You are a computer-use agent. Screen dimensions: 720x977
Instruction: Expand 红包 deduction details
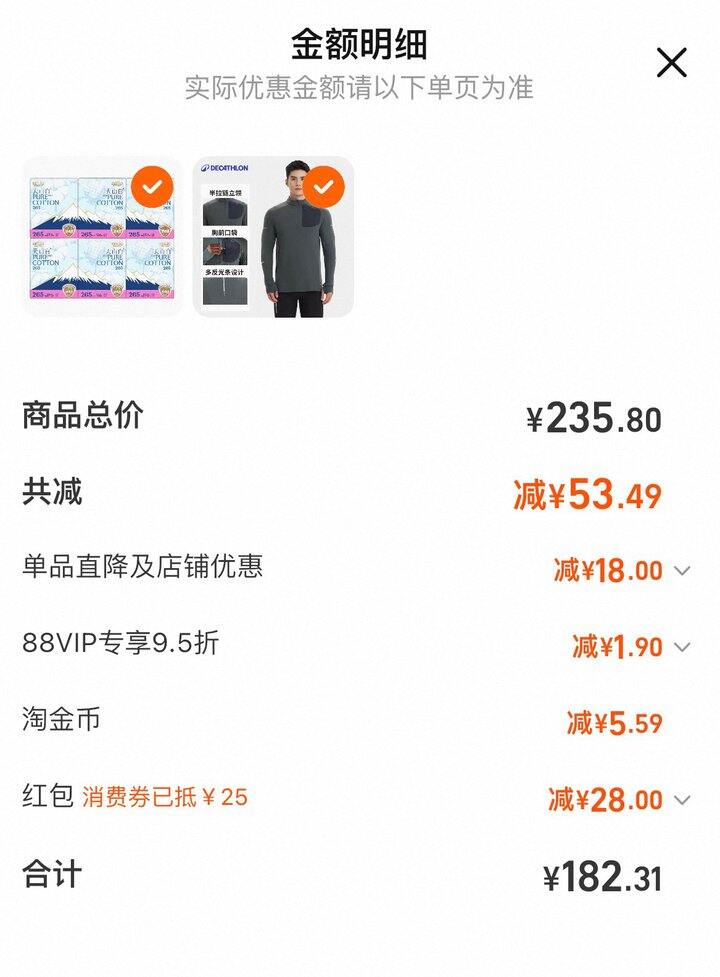[682, 800]
